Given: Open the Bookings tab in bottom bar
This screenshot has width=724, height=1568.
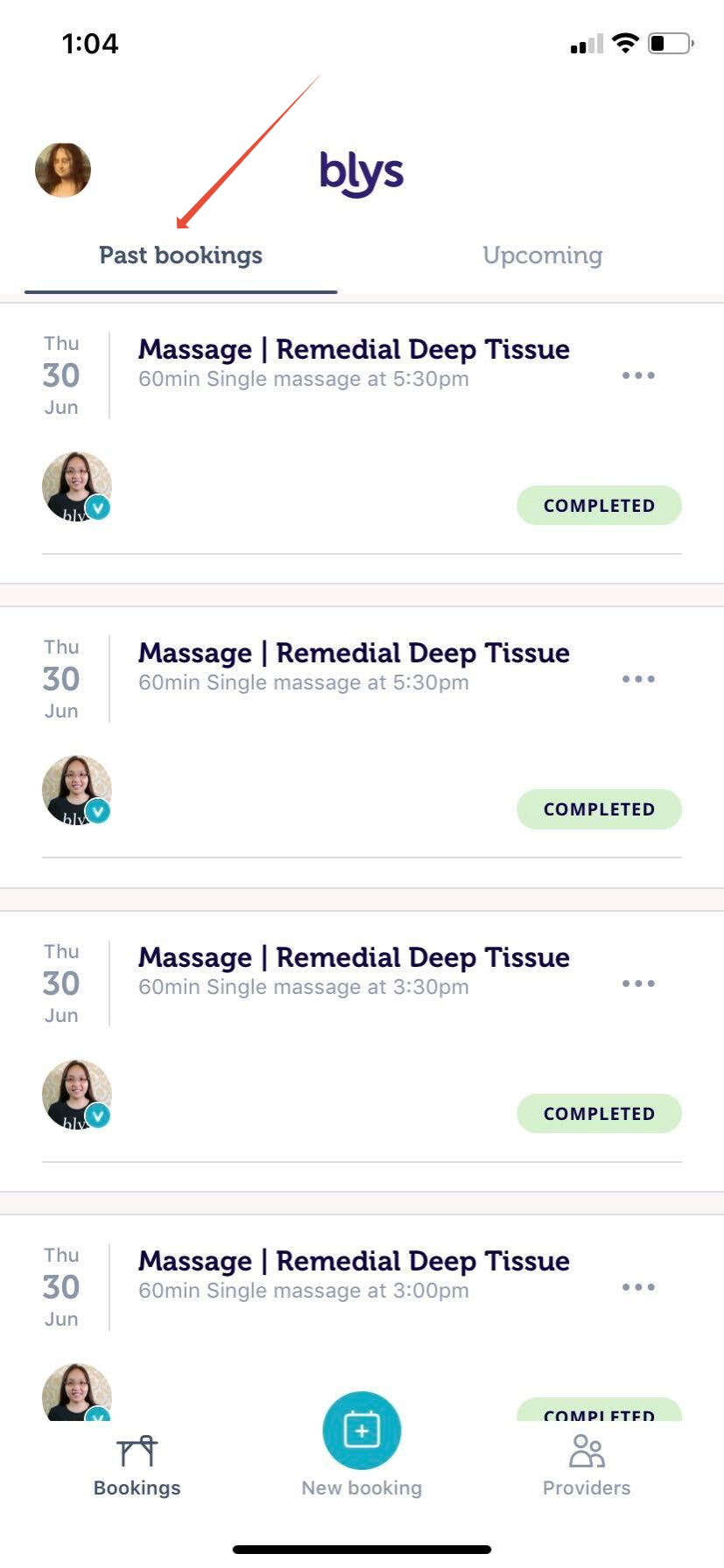Looking at the screenshot, I should pyautogui.click(x=137, y=1466).
